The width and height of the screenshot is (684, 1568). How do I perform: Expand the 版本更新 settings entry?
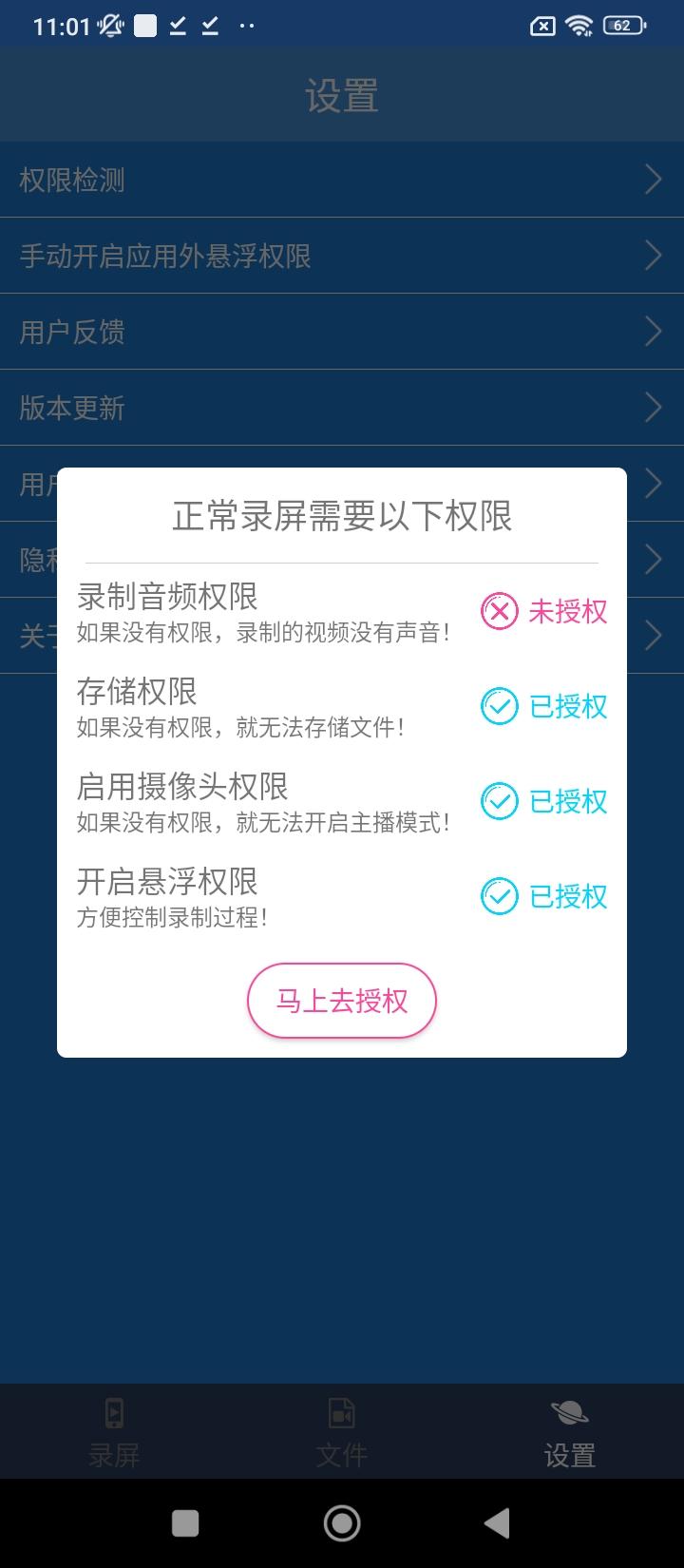pos(342,407)
